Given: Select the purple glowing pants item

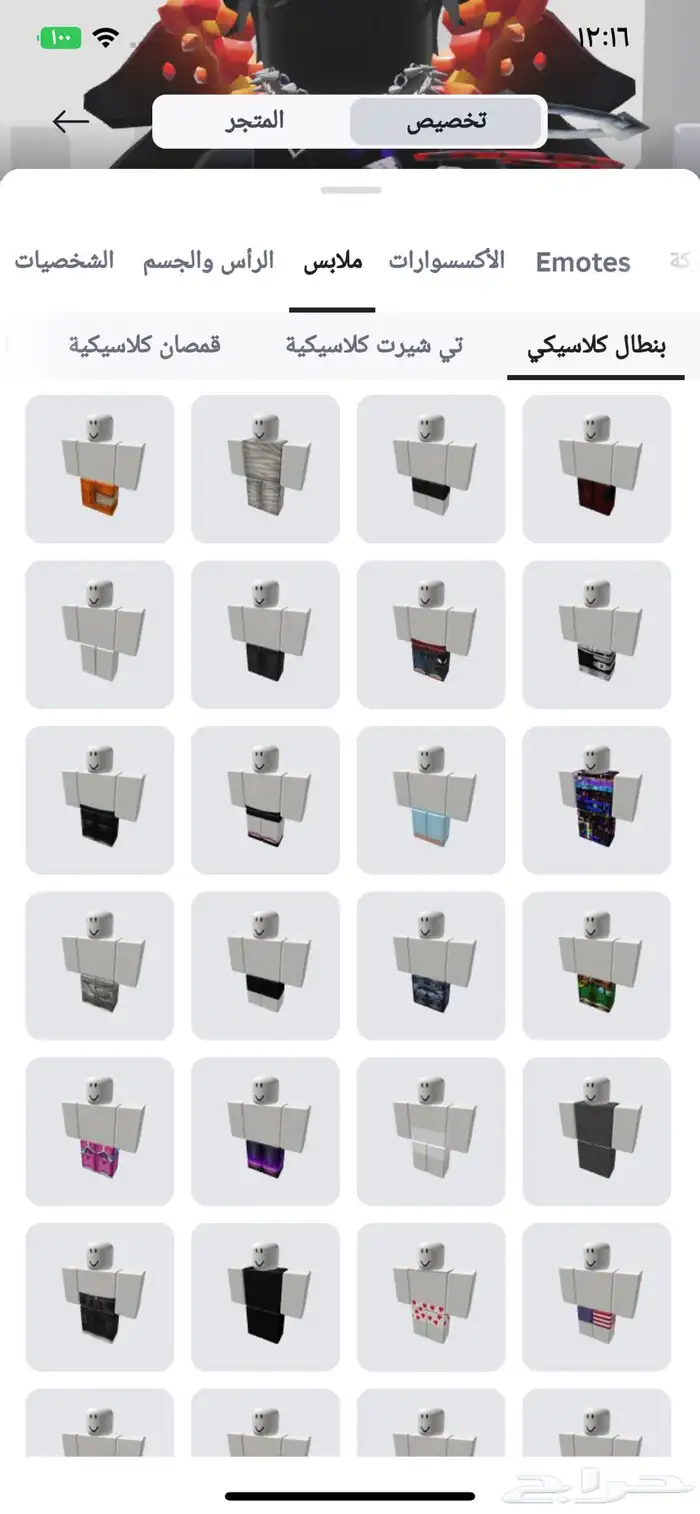Looking at the screenshot, I should pyautogui.click(x=266, y=1131).
